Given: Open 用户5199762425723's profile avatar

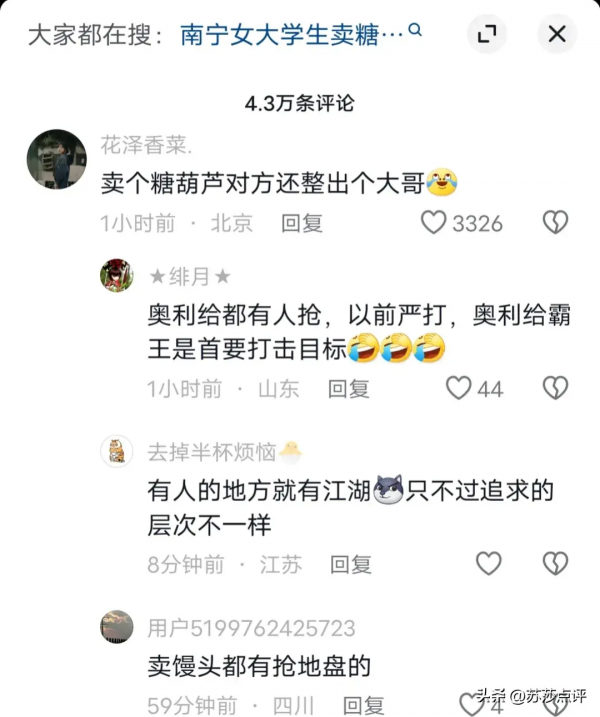Looking at the screenshot, I should coord(117,627).
